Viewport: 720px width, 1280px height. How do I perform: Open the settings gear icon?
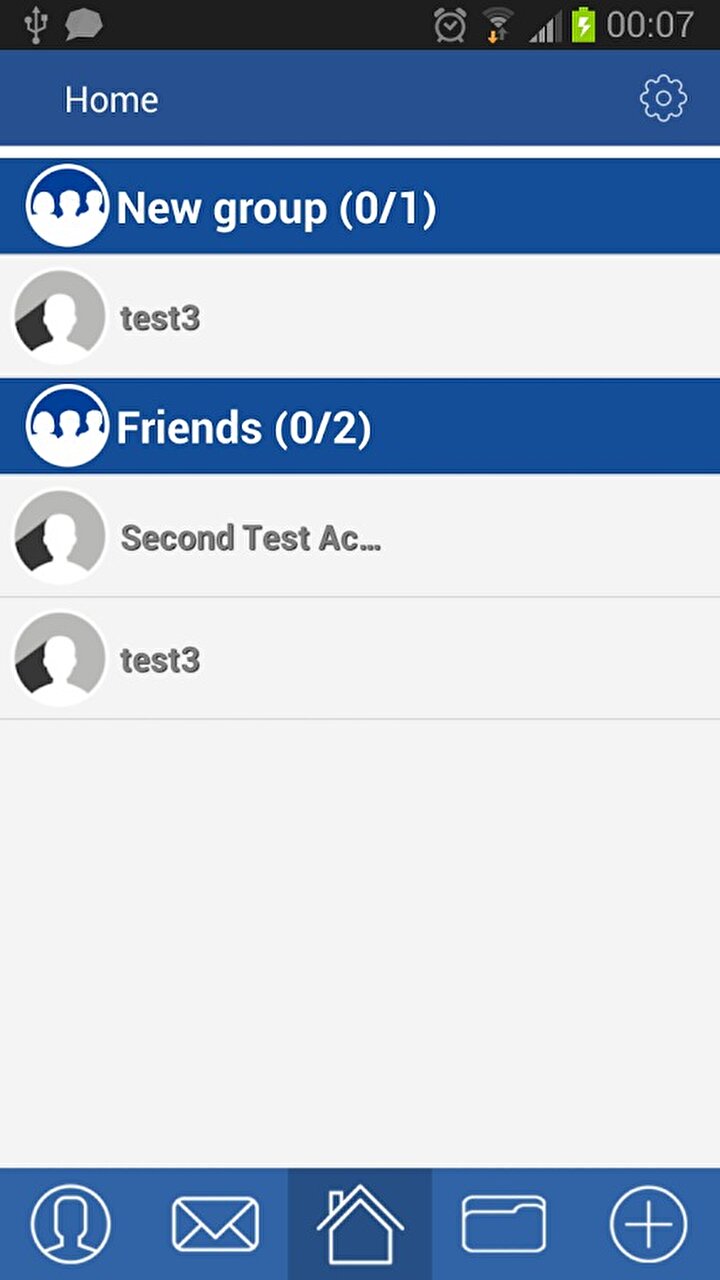(663, 99)
